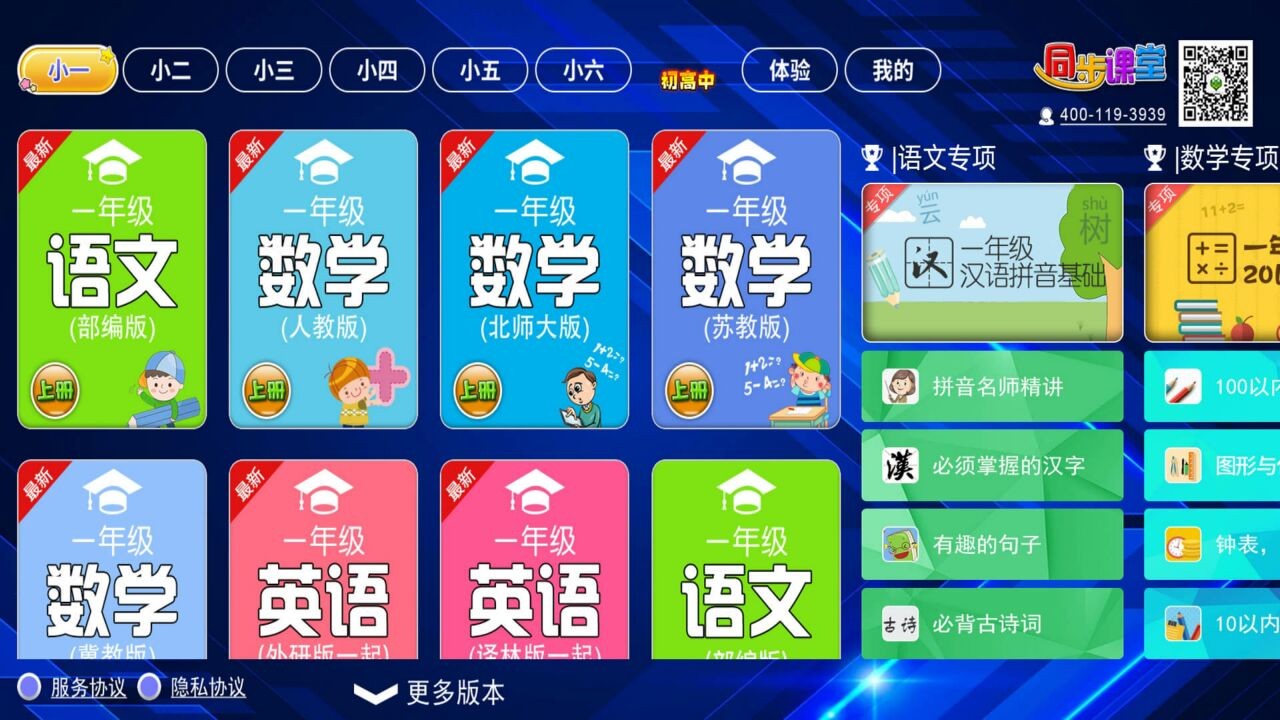Open 拼音名师精讲 lesson
The image size is (1280, 720).
point(992,386)
